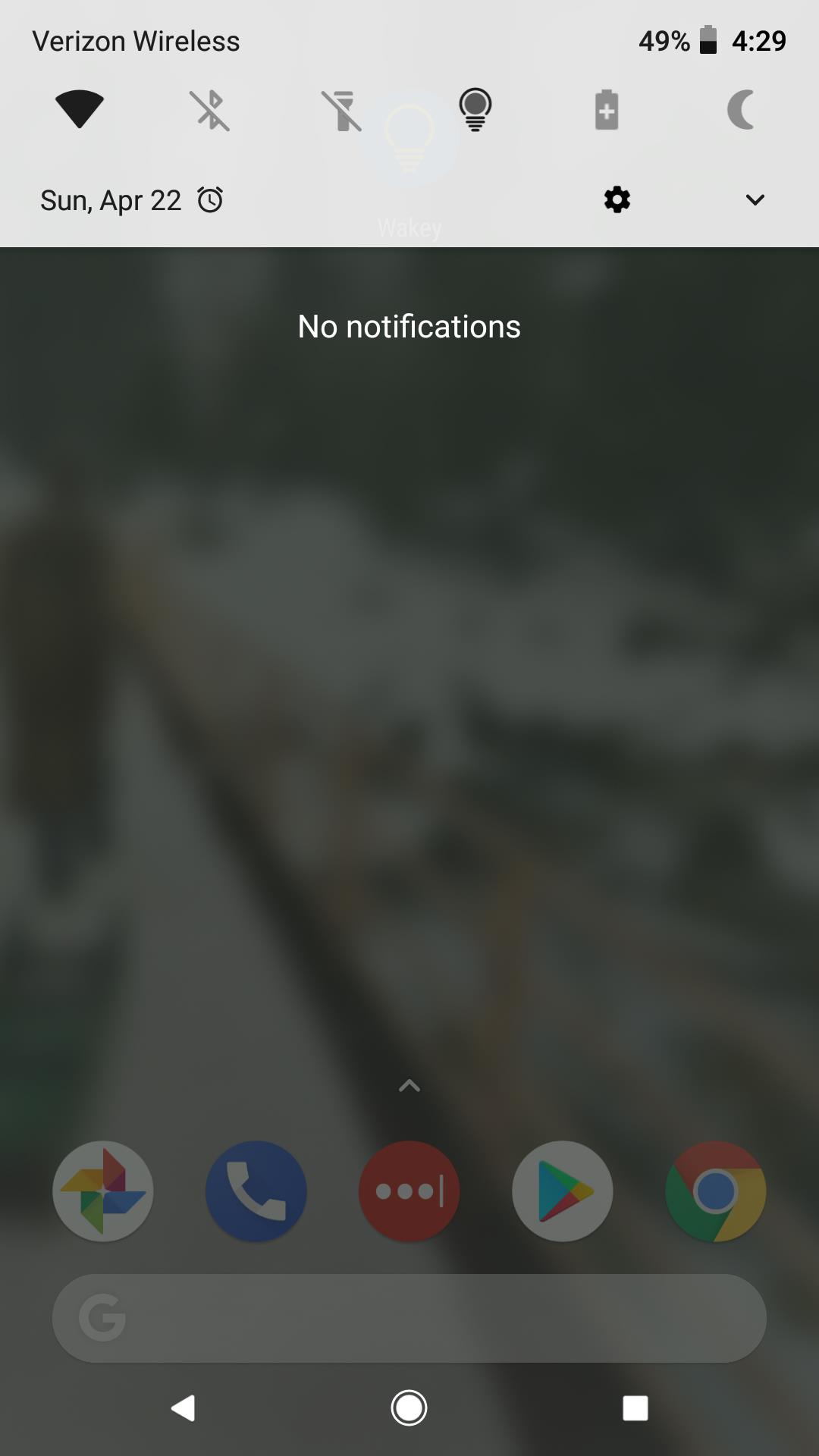819x1456 pixels.
Task: Toggle the Wakey lightbulb tile
Action: coord(475,110)
